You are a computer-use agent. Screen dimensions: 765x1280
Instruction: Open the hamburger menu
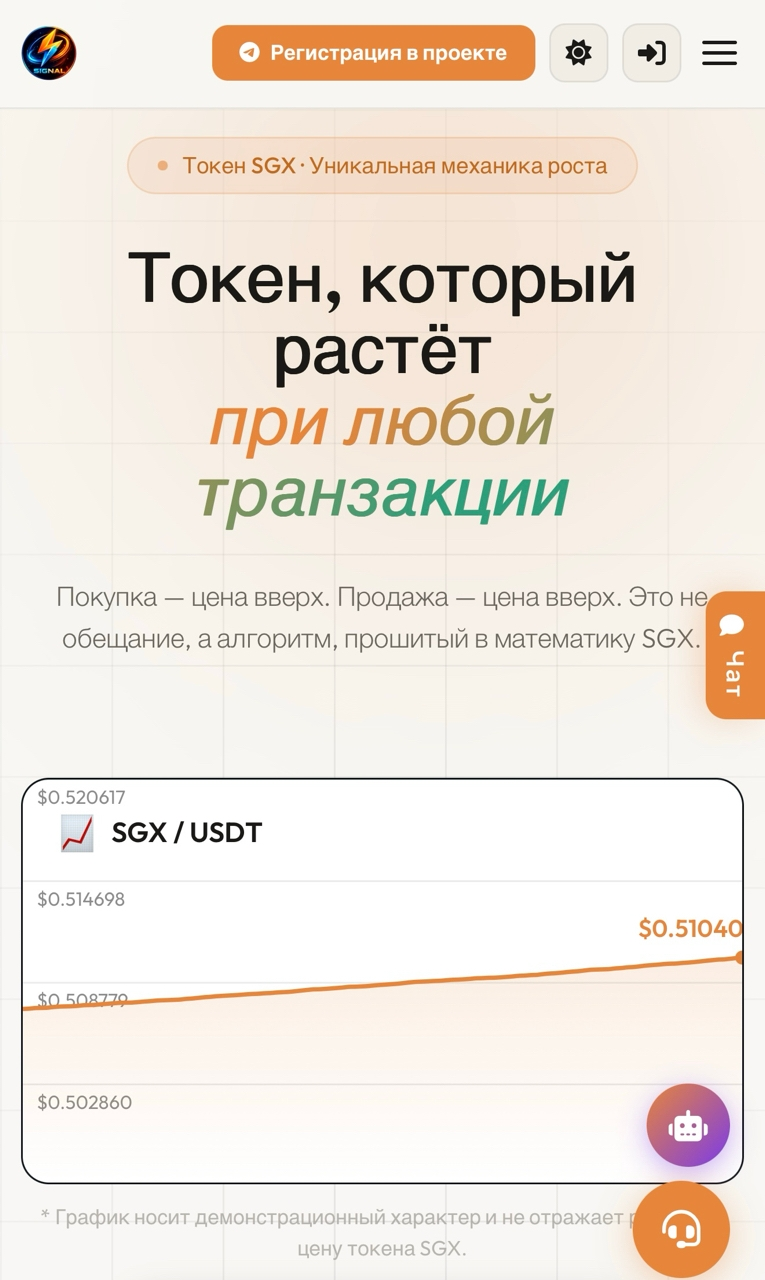click(x=719, y=53)
